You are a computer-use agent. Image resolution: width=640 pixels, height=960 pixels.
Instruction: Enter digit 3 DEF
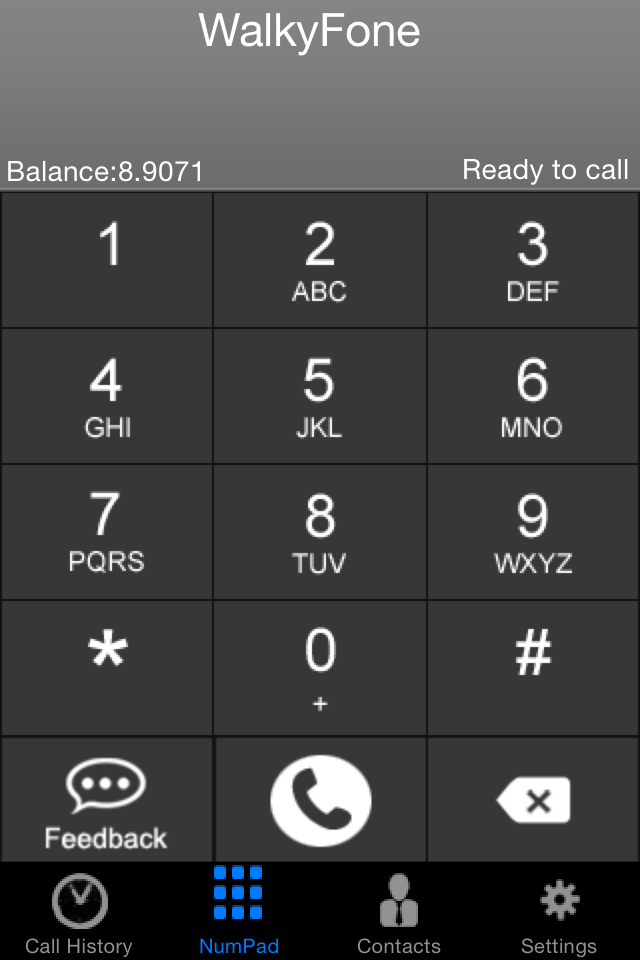[533, 260]
